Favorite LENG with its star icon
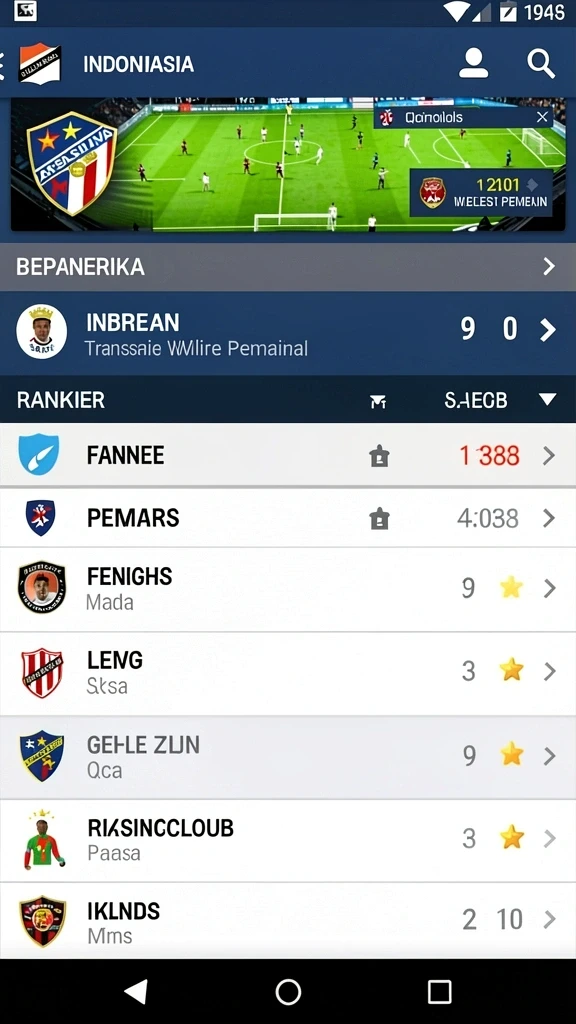576x1024 pixels. 511,671
